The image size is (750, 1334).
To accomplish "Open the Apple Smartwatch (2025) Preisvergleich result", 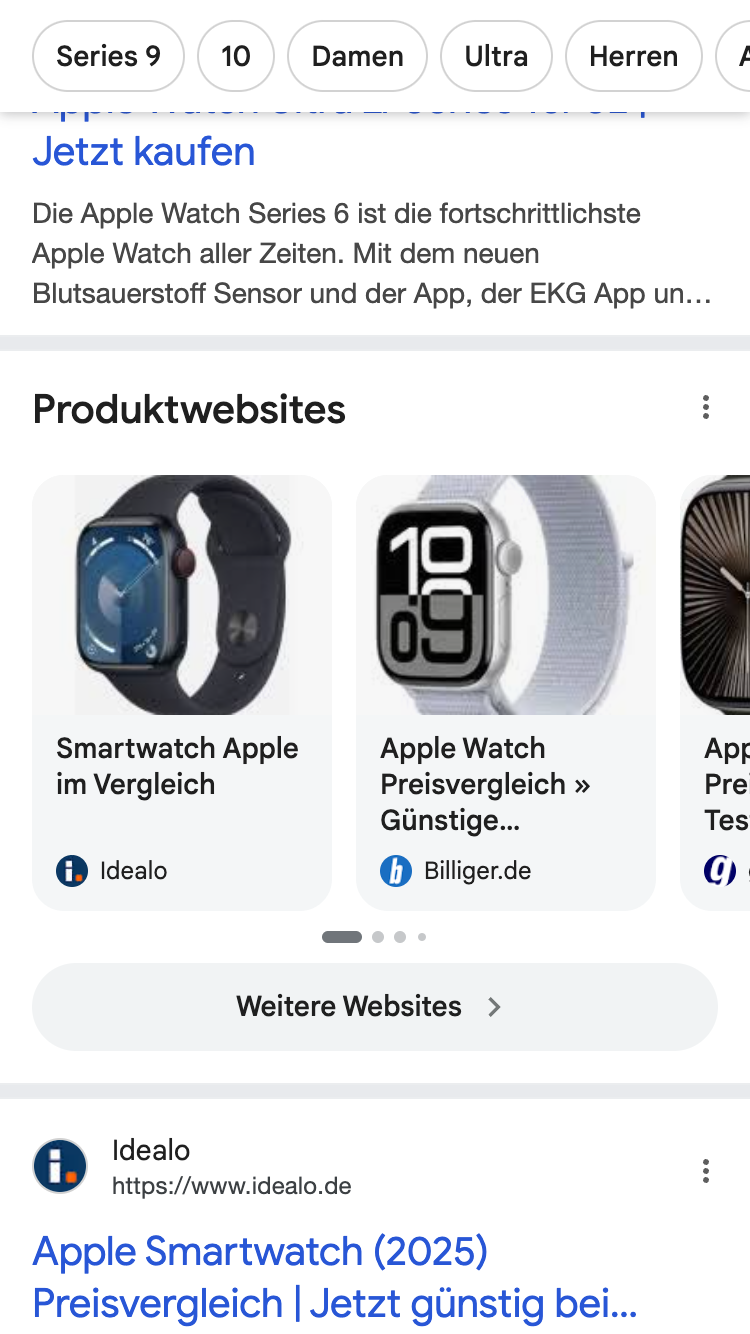I will (x=334, y=1277).
